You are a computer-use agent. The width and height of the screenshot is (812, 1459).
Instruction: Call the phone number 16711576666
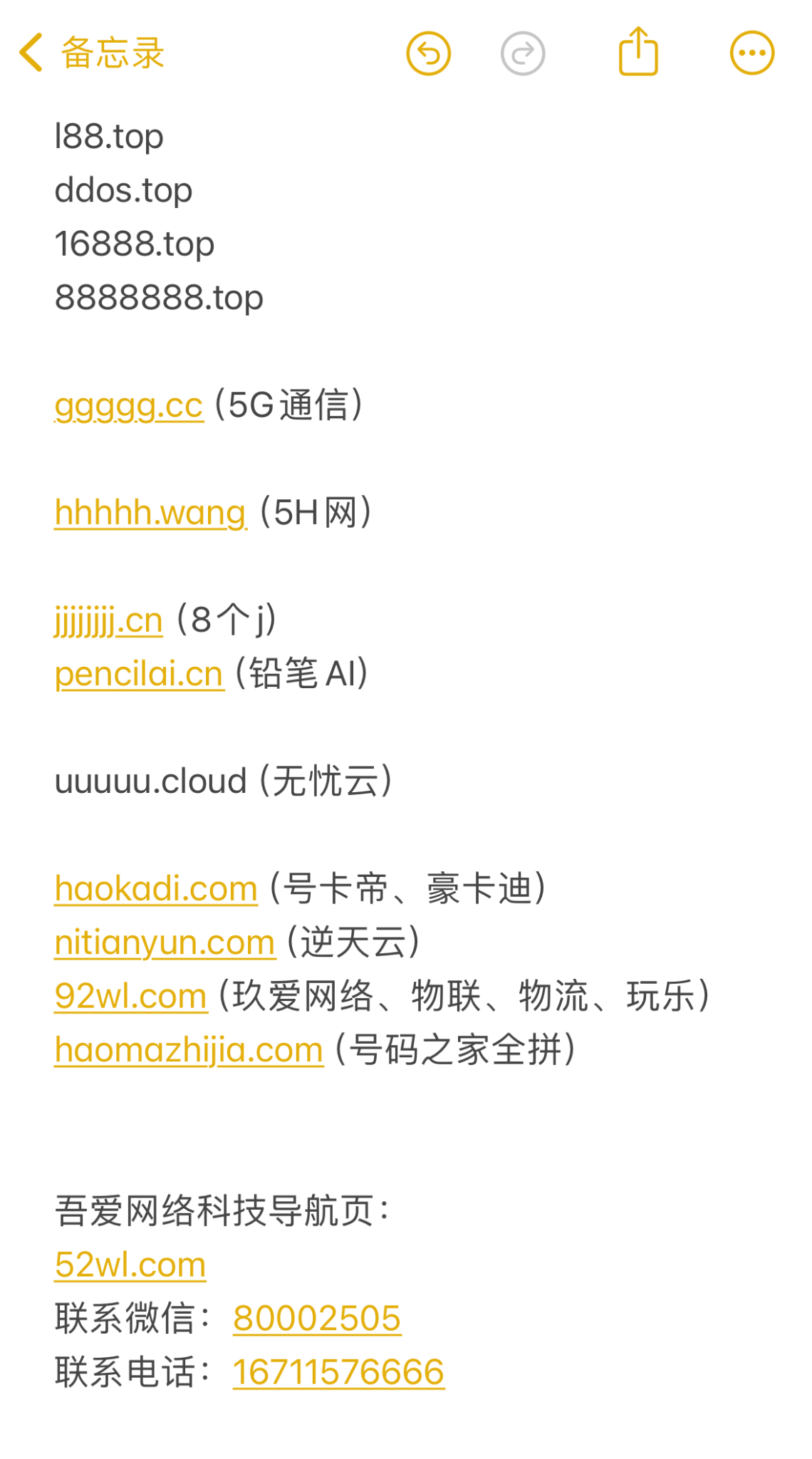(x=338, y=1373)
